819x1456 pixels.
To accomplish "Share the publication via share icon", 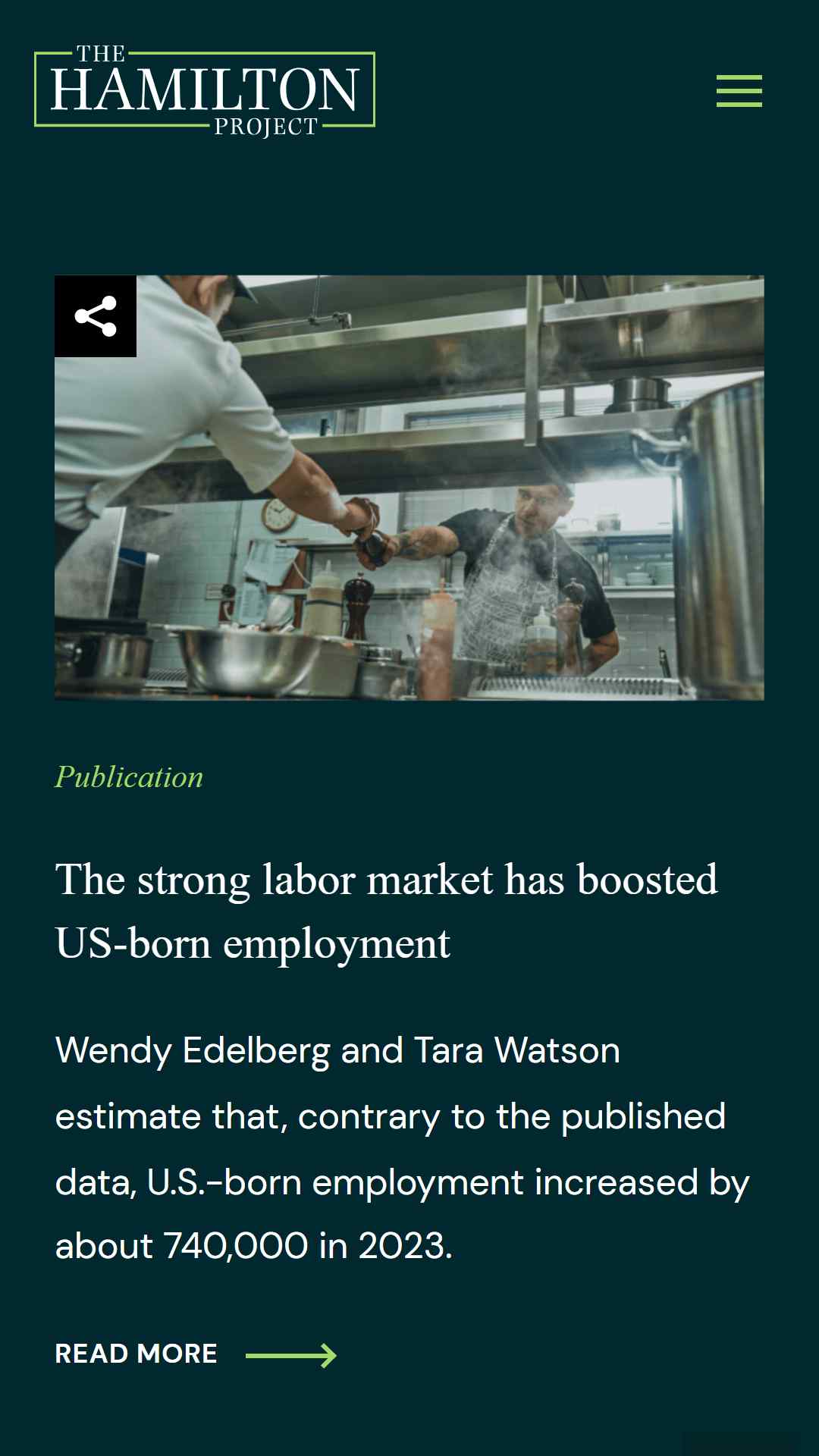I will pos(96,316).
